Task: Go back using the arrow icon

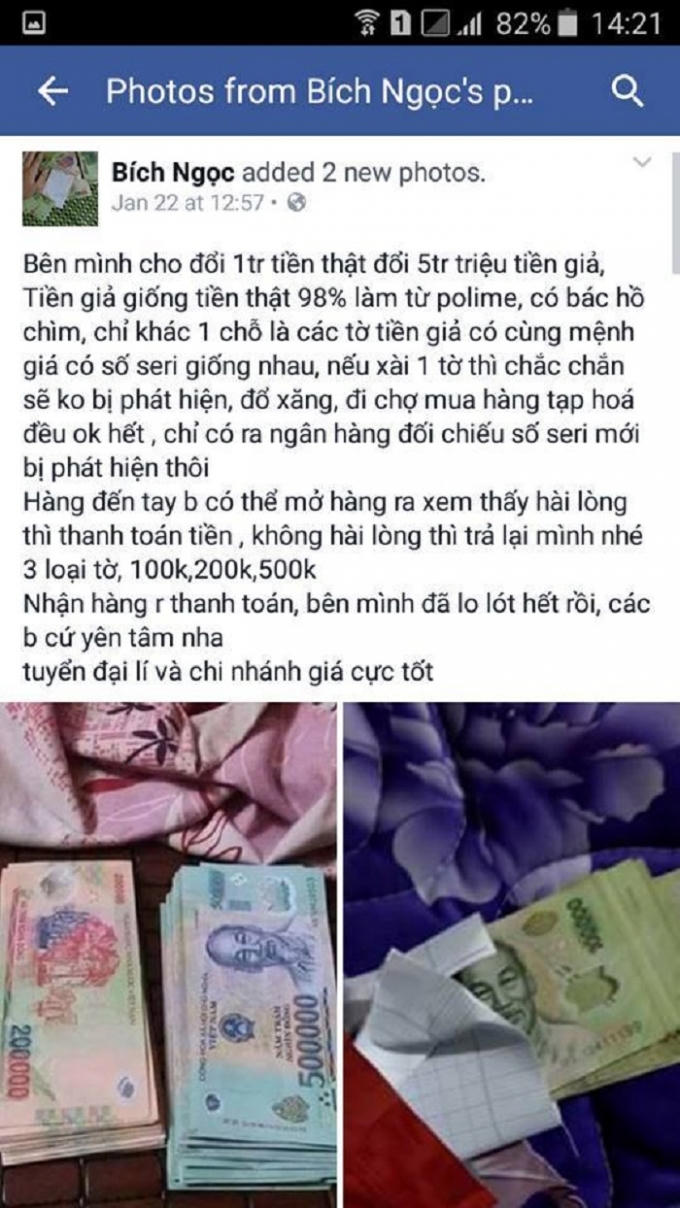Action: coord(52,92)
